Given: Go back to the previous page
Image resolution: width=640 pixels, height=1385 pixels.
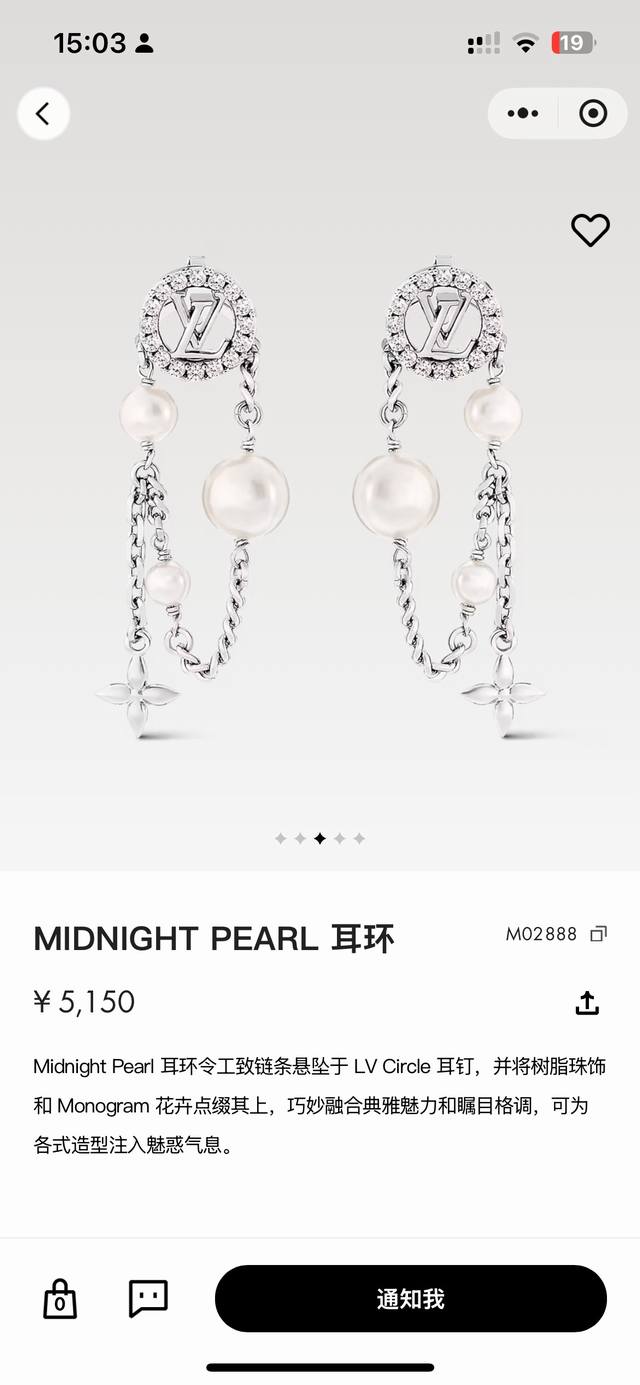Looking at the screenshot, I should point(43,114).
